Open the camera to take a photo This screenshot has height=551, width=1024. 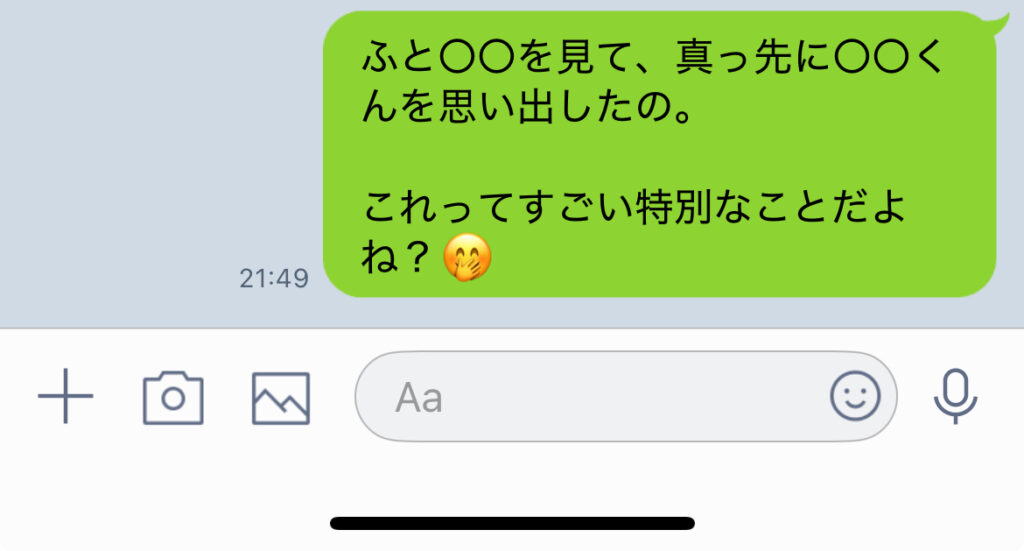pyautogui.click(x=173, y=398)
